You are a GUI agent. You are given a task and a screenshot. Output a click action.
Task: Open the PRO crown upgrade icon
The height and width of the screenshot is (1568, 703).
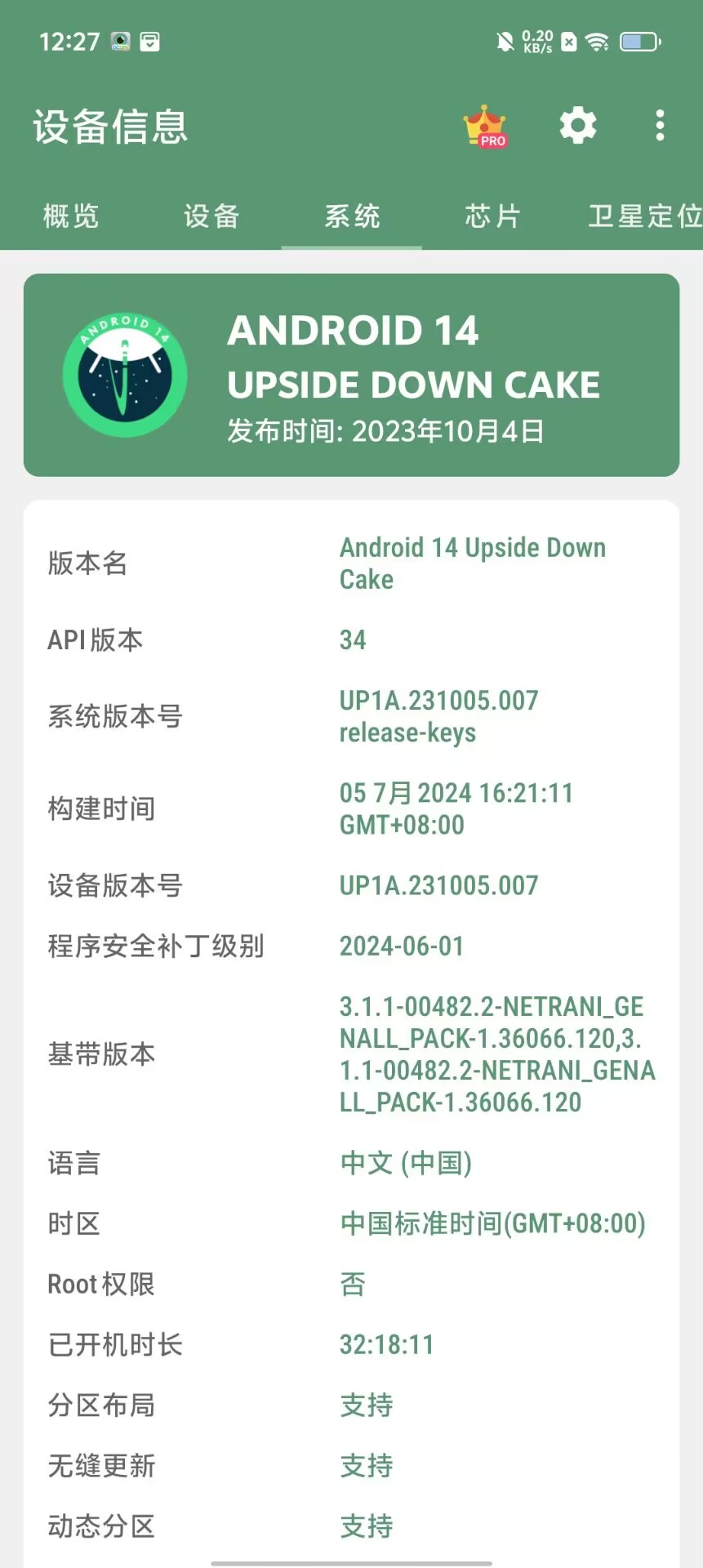pyautogui.click(x=485, y=127)
